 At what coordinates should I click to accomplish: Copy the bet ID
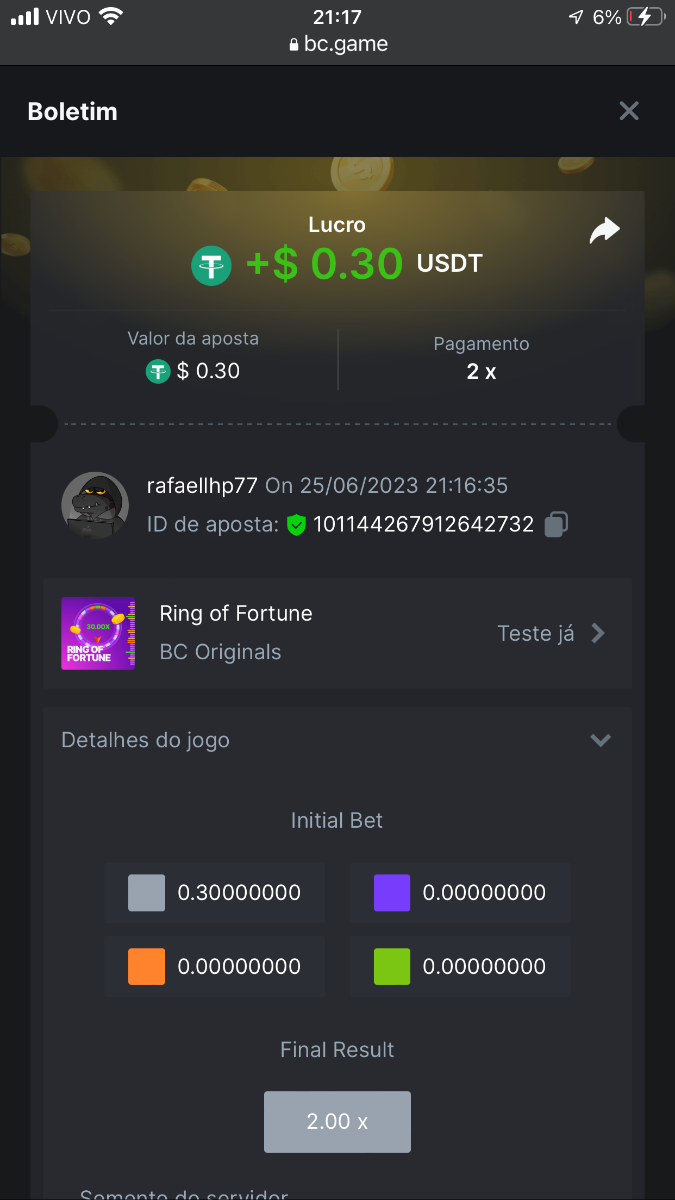(557, 524)
